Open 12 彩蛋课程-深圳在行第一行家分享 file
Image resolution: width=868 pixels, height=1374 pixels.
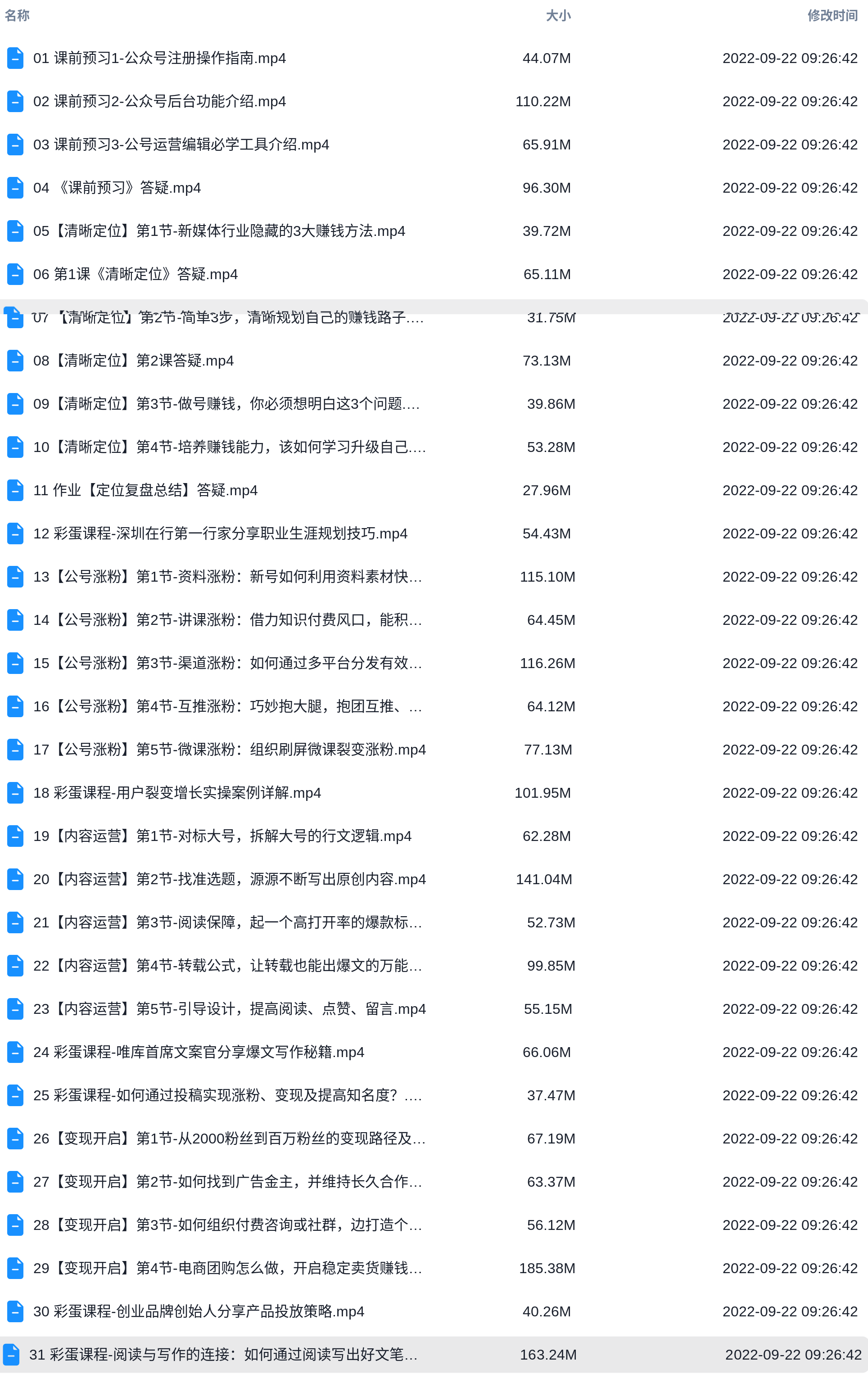click(220, 533)
